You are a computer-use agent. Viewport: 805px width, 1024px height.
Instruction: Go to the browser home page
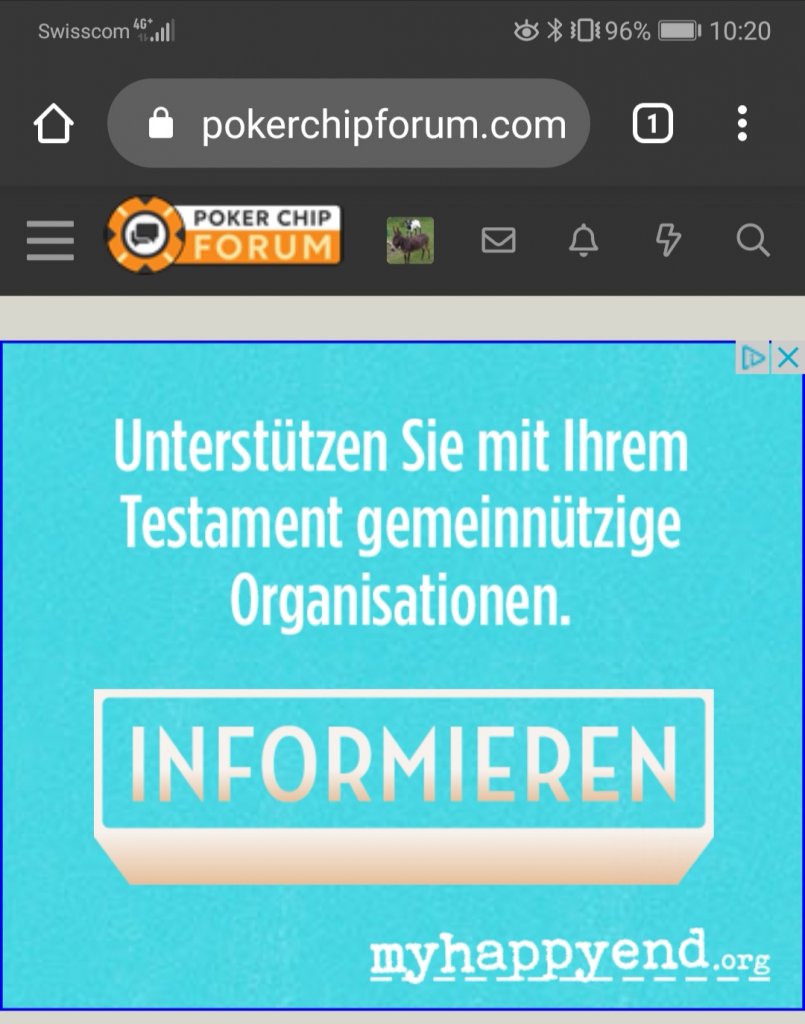(54, 125)
